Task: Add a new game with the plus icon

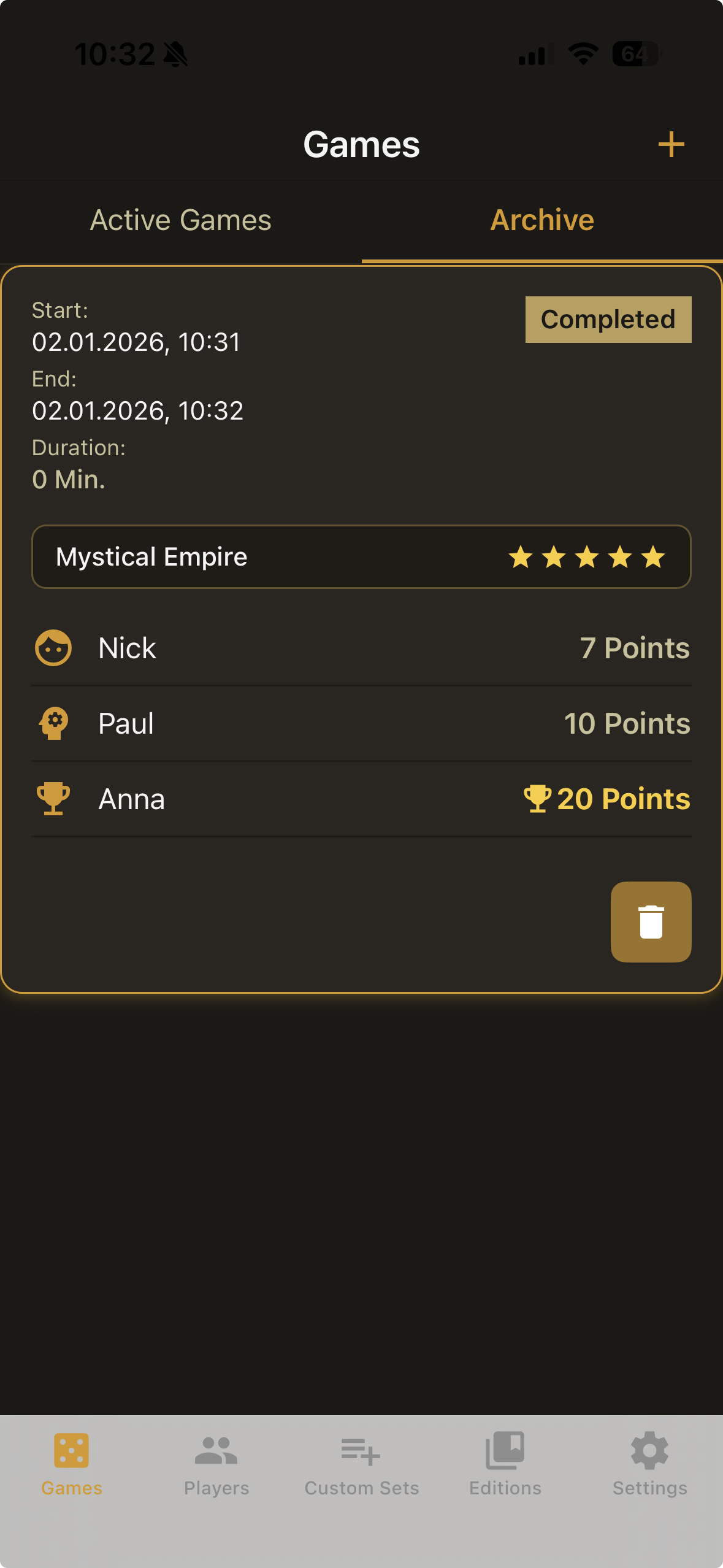Action: [x=671, y=145]
